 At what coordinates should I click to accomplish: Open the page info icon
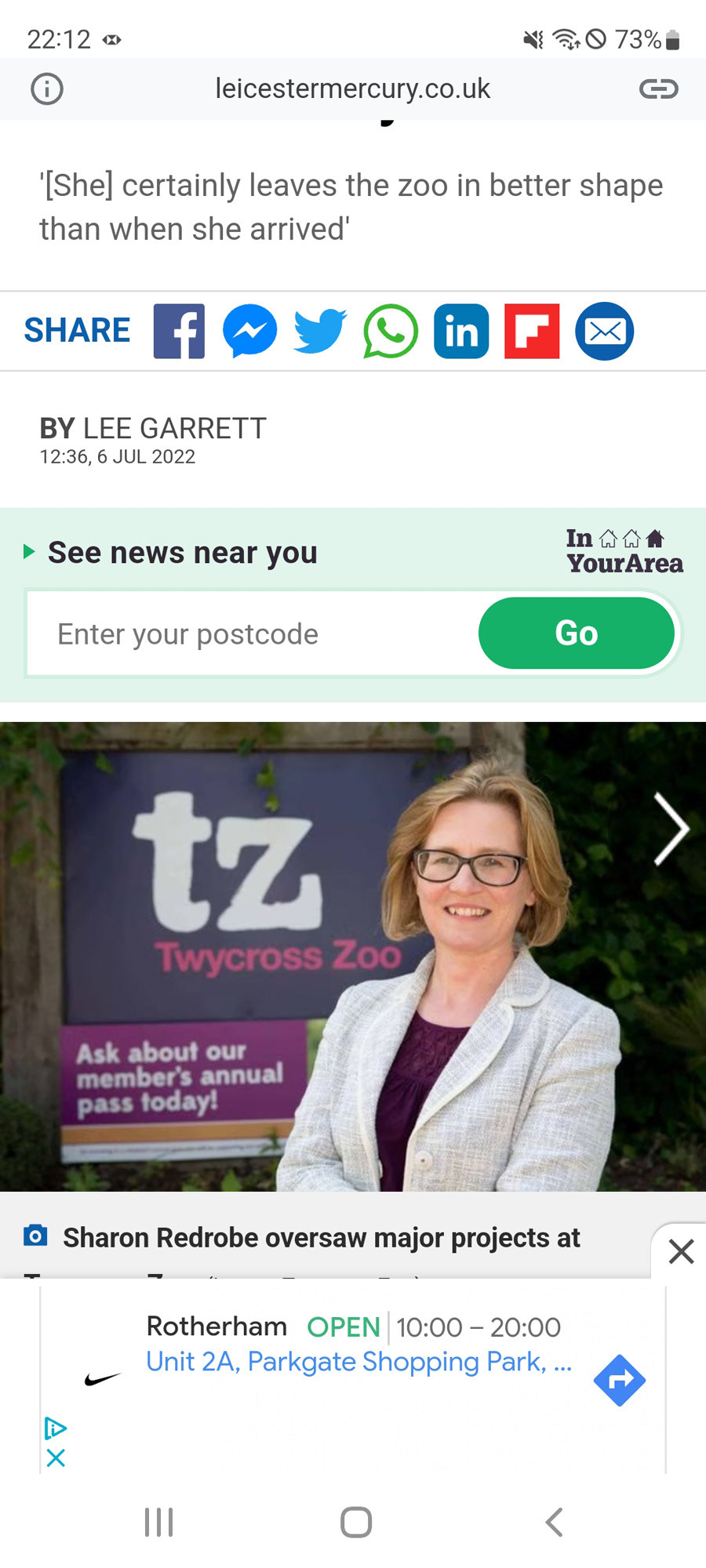[x=47, y=89]
